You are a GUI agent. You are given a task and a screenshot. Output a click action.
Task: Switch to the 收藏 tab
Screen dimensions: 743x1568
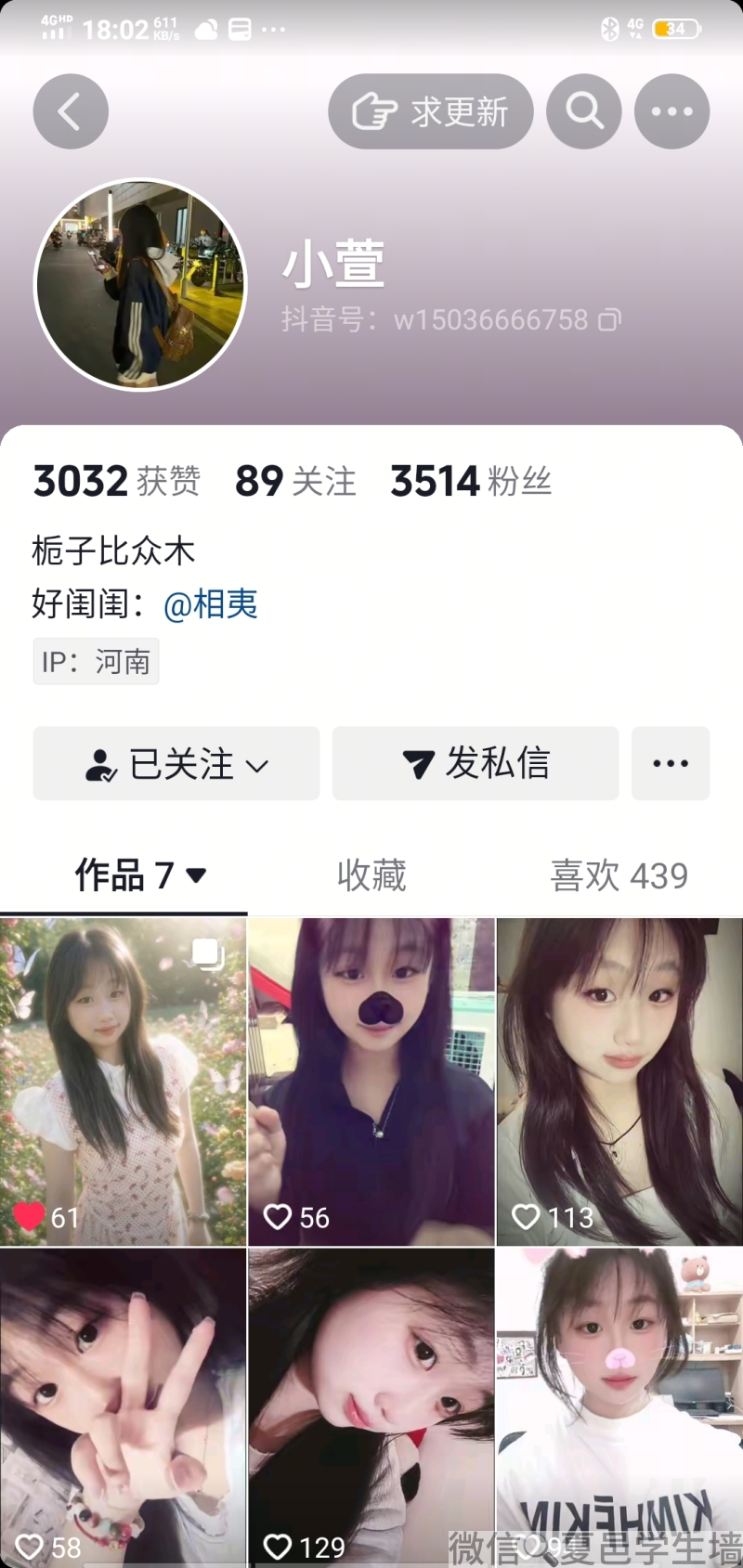(x=371, y=875)
